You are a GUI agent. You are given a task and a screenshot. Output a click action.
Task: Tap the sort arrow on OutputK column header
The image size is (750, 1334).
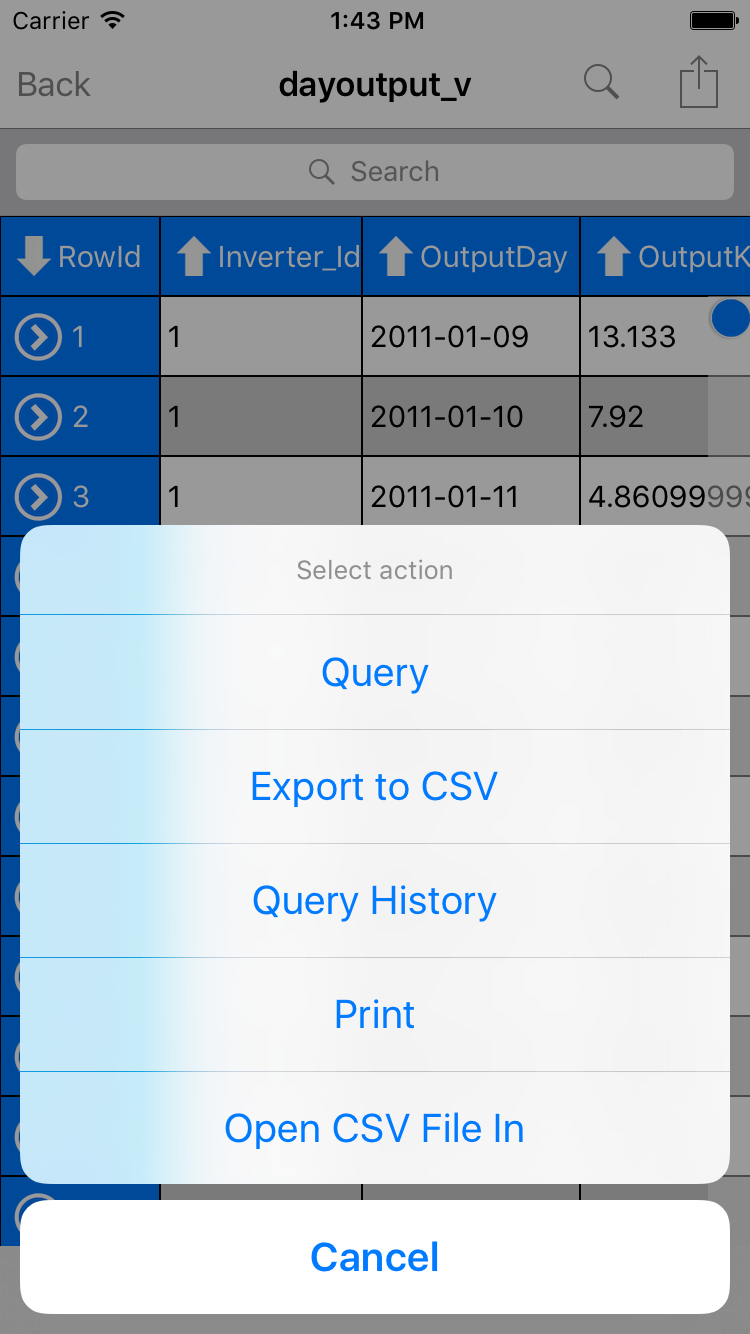tap(611, 256)
